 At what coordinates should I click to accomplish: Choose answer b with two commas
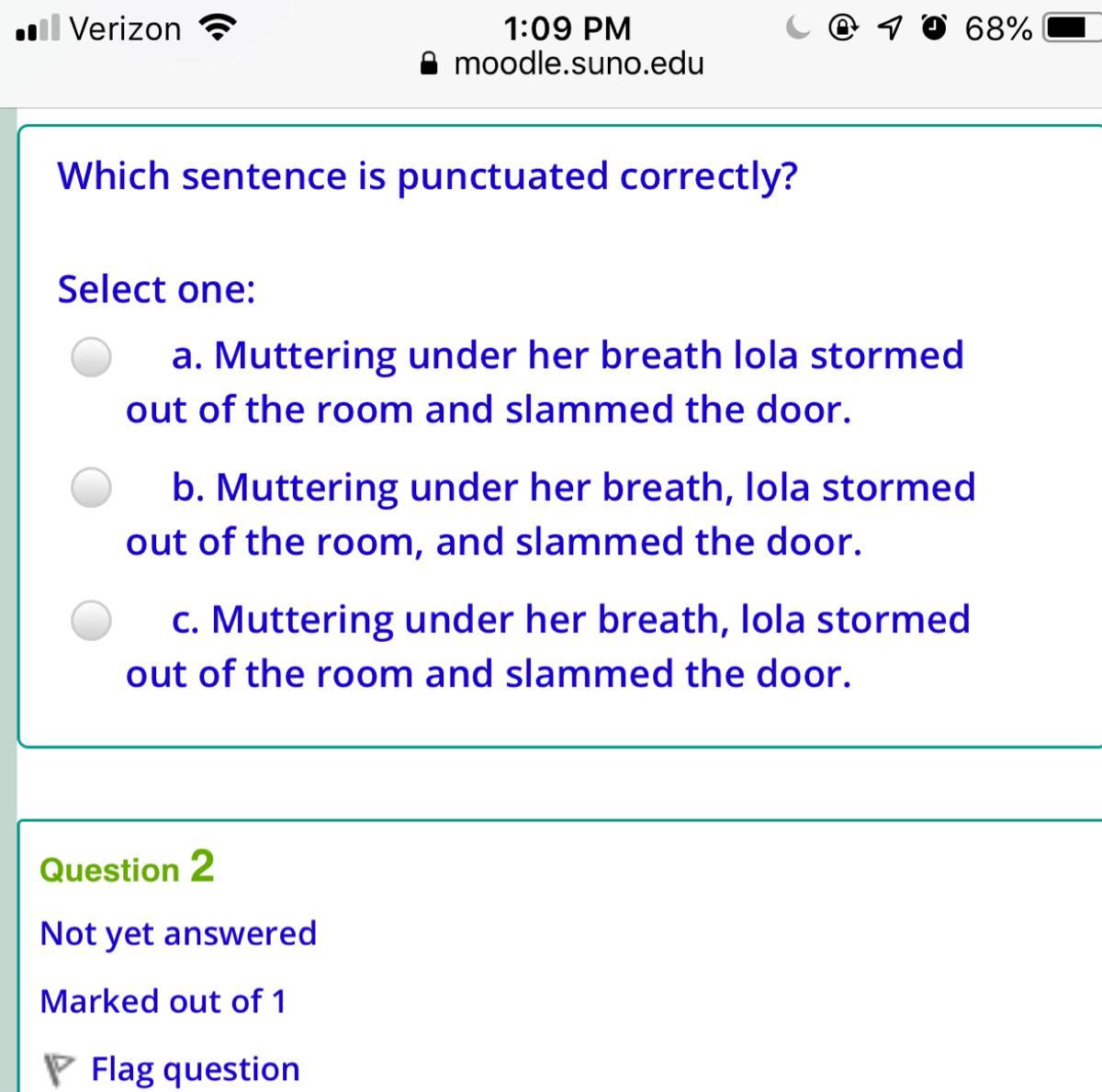tap(92, 488)
